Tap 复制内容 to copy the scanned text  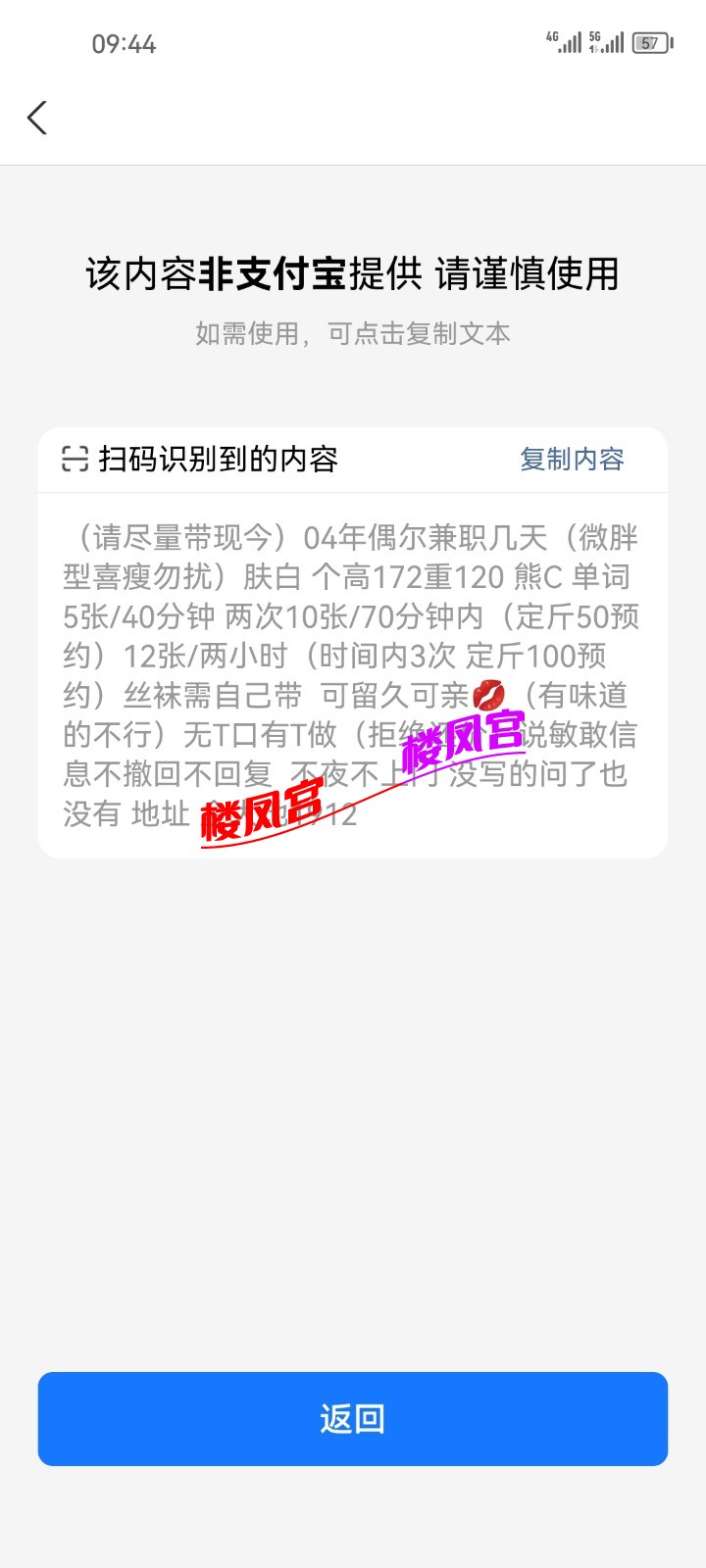[x=572, y=459]
